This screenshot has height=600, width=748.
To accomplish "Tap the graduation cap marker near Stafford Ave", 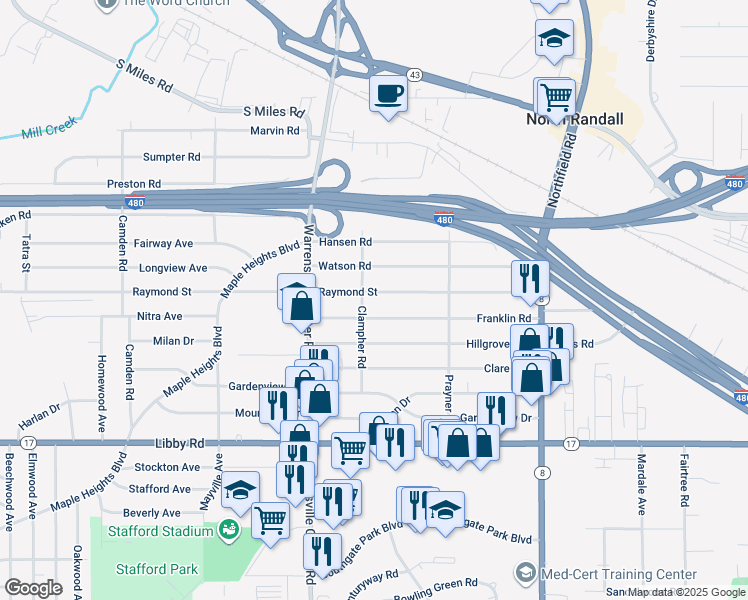I will point(240,490).
